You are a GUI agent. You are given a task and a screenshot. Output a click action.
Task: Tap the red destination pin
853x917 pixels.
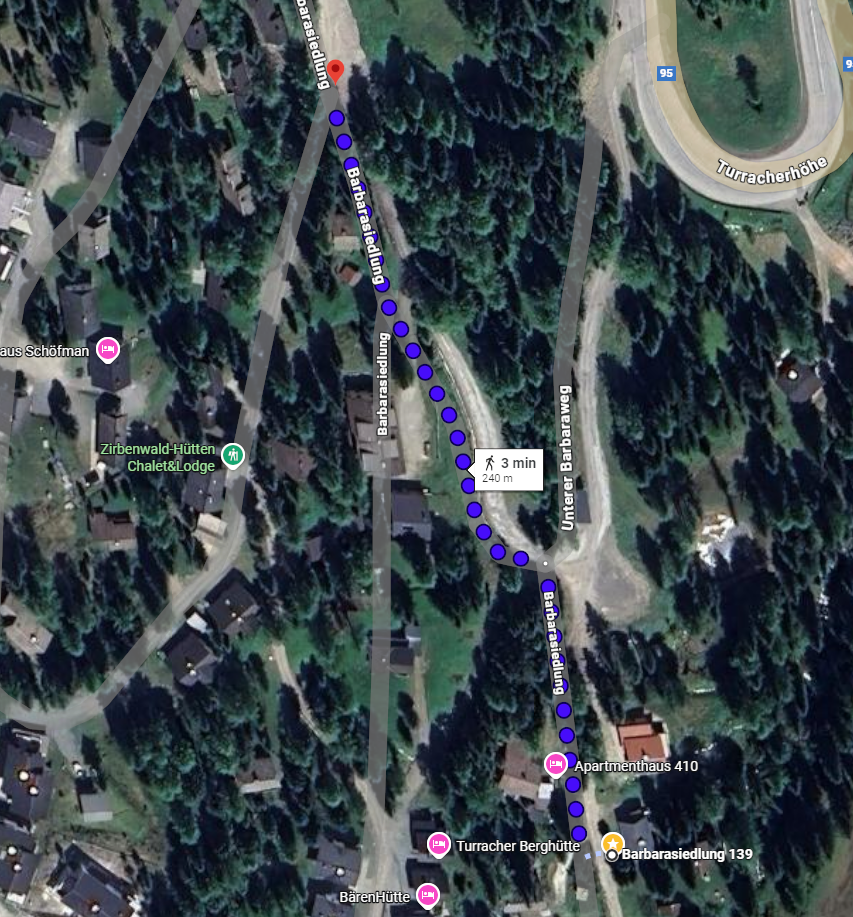point(337,71)
